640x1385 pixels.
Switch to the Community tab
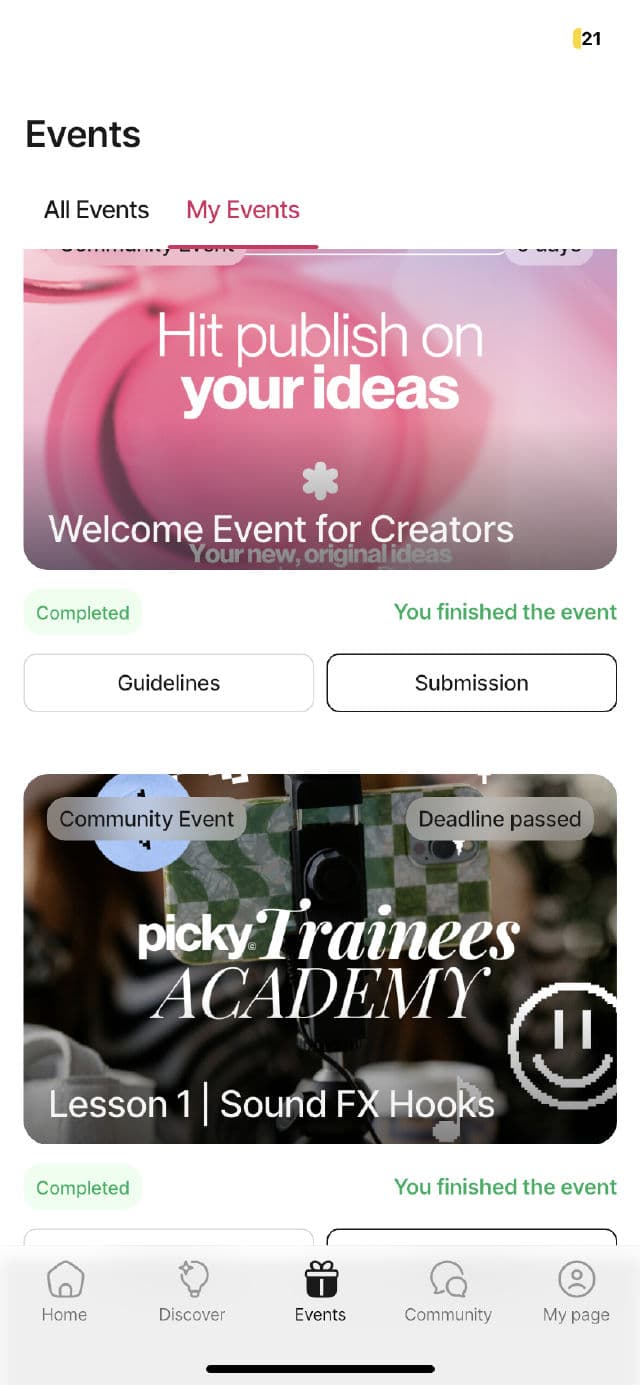click(x=448, y=1291)
